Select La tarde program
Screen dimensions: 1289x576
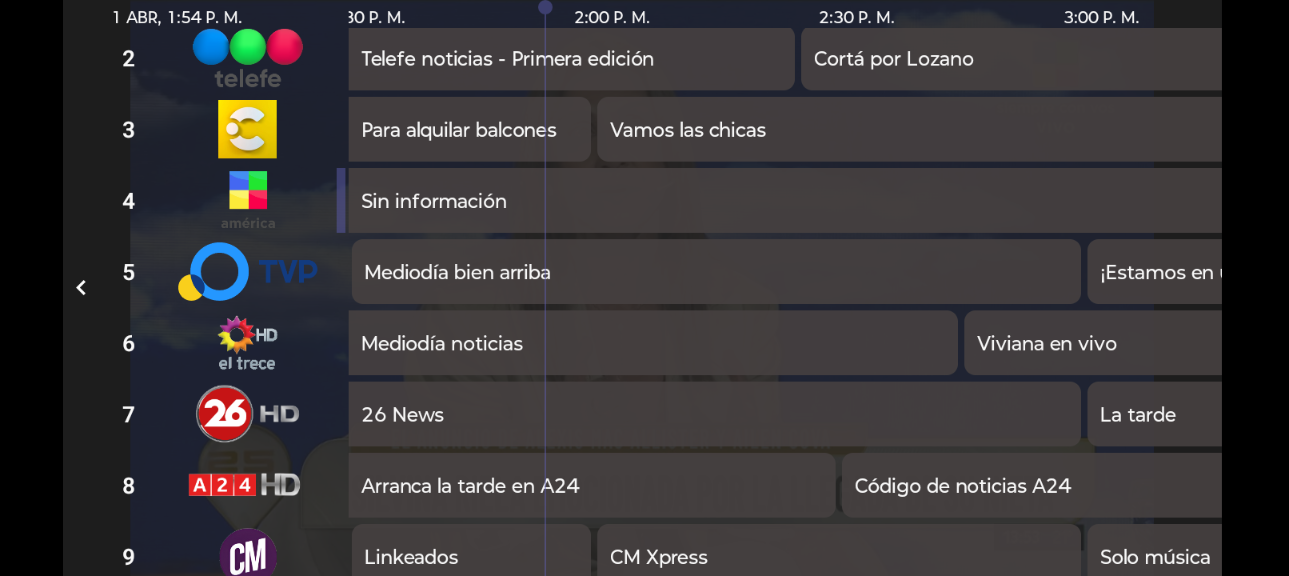click(x=1154, y=414)
